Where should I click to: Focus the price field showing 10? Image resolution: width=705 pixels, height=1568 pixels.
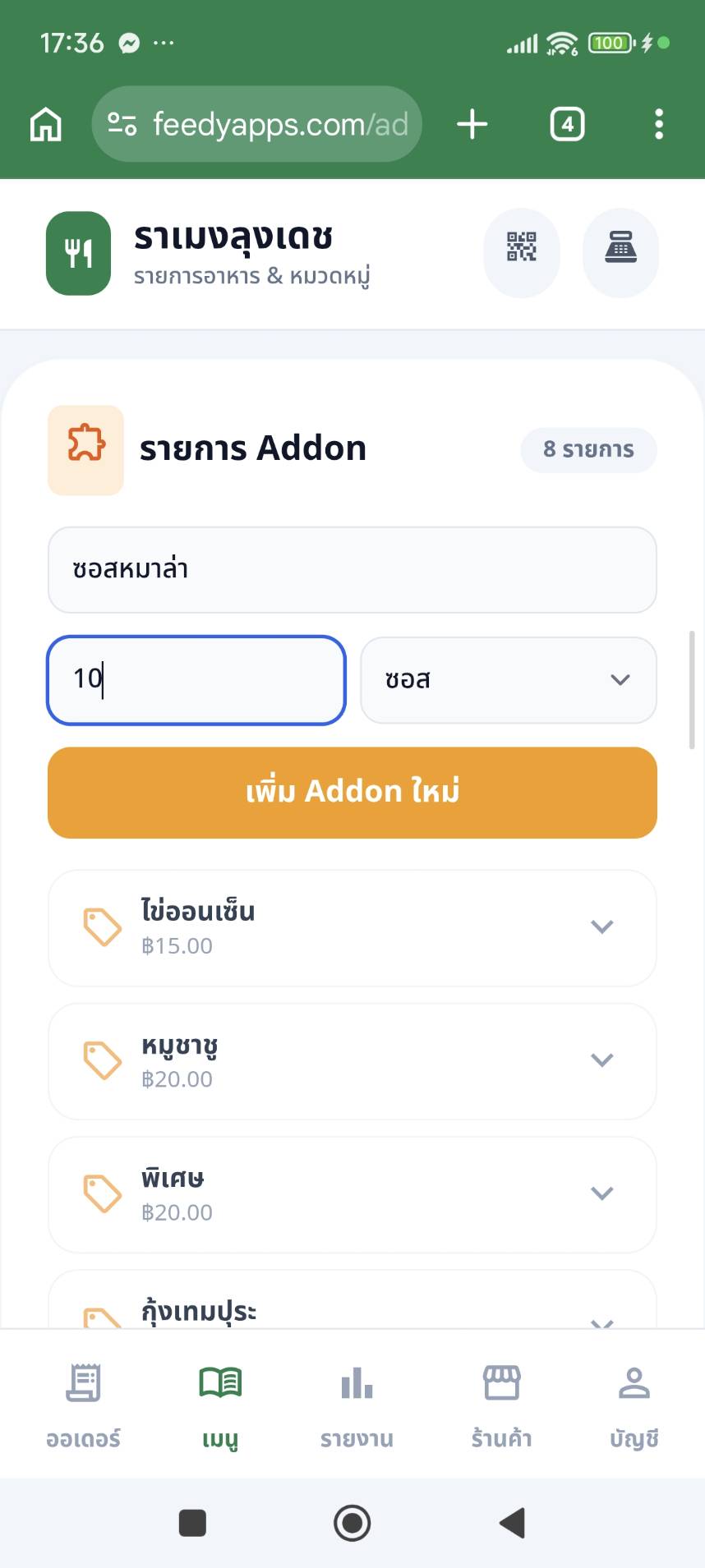tap(196, 679)
